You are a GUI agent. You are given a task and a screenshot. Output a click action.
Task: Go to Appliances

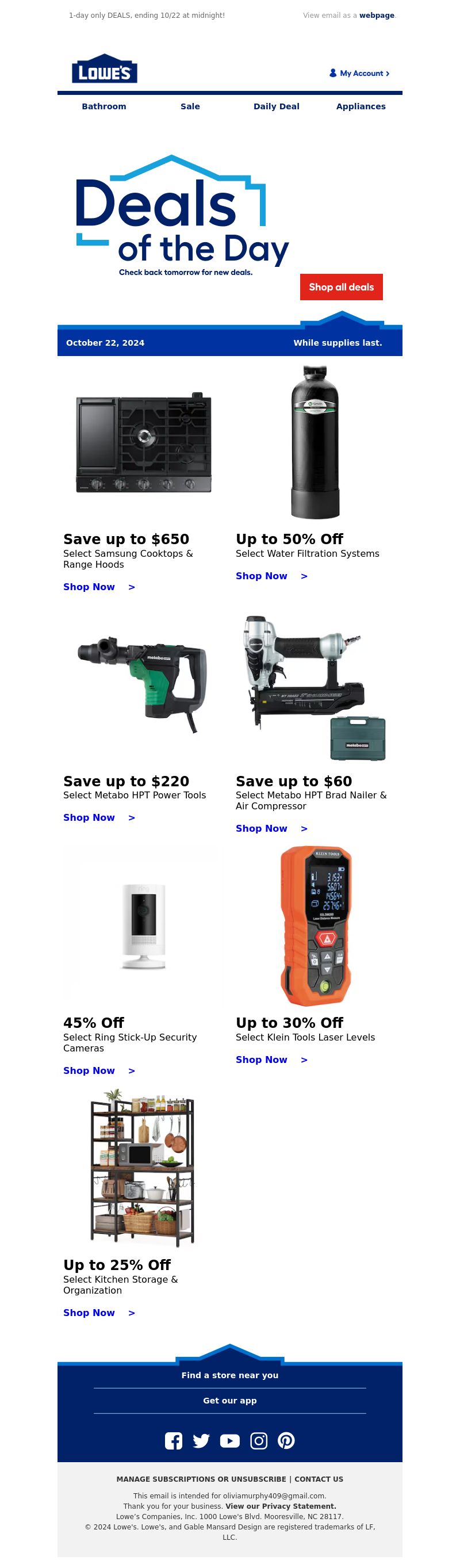pyautogui.click(x=361, y=106)
